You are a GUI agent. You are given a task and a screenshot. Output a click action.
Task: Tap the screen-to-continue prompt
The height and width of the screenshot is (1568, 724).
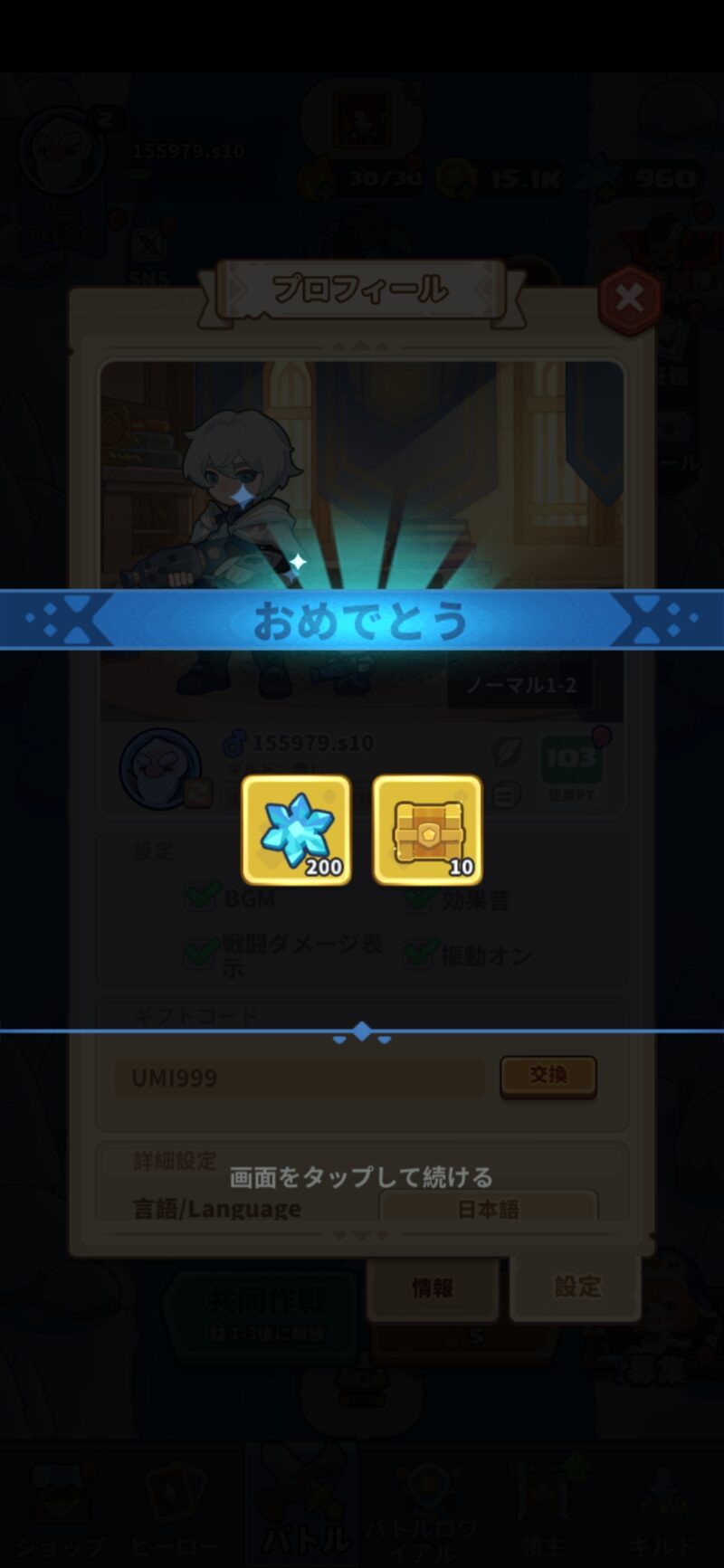(361, 1177)
